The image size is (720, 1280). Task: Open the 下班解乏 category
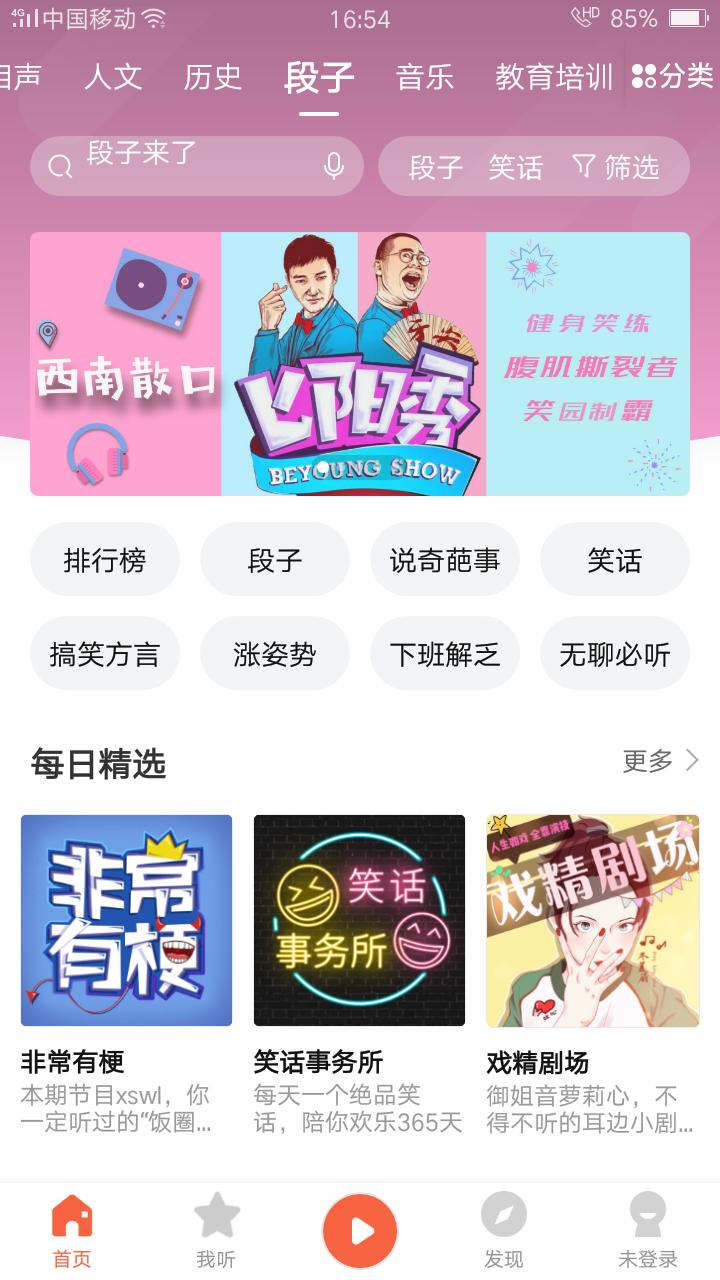(x=444, y=652)
